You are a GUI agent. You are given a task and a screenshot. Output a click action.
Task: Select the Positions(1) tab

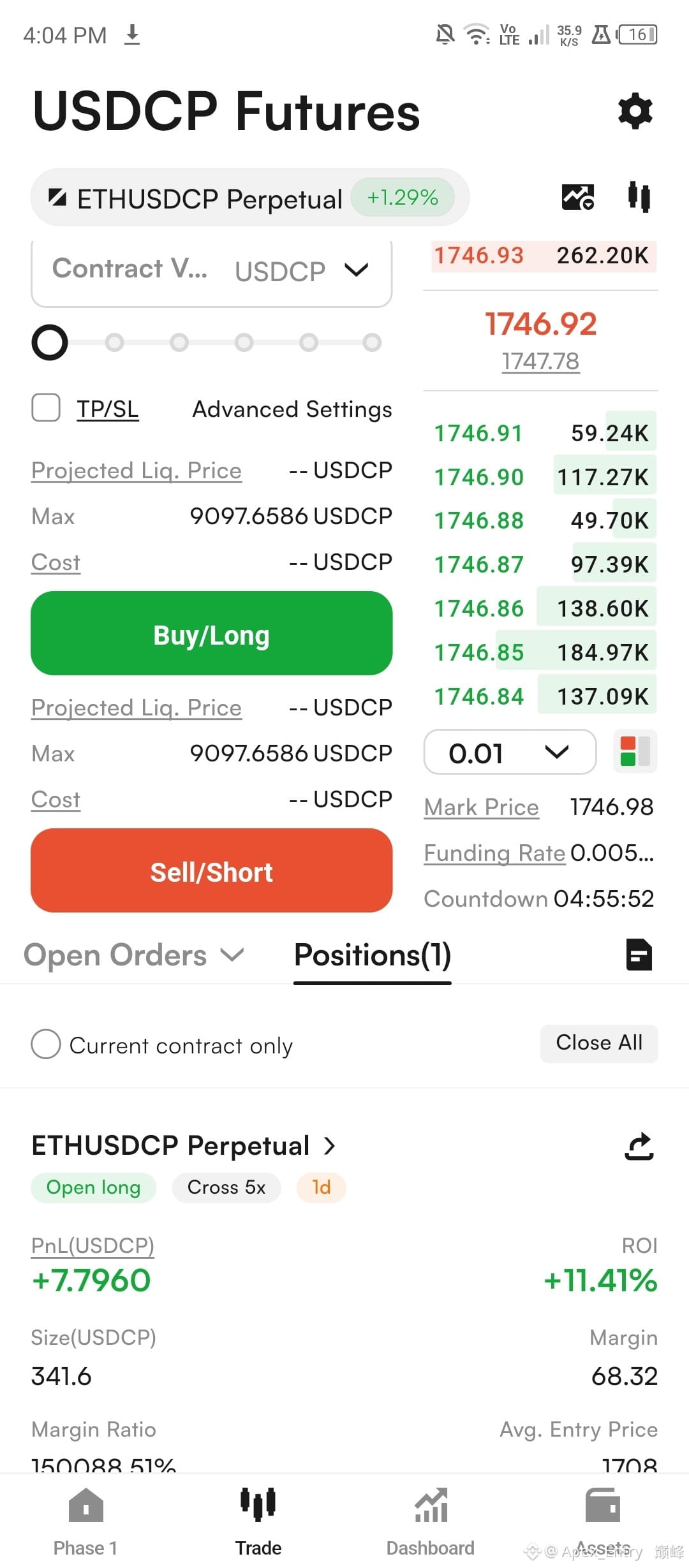(x=373, y=955)
